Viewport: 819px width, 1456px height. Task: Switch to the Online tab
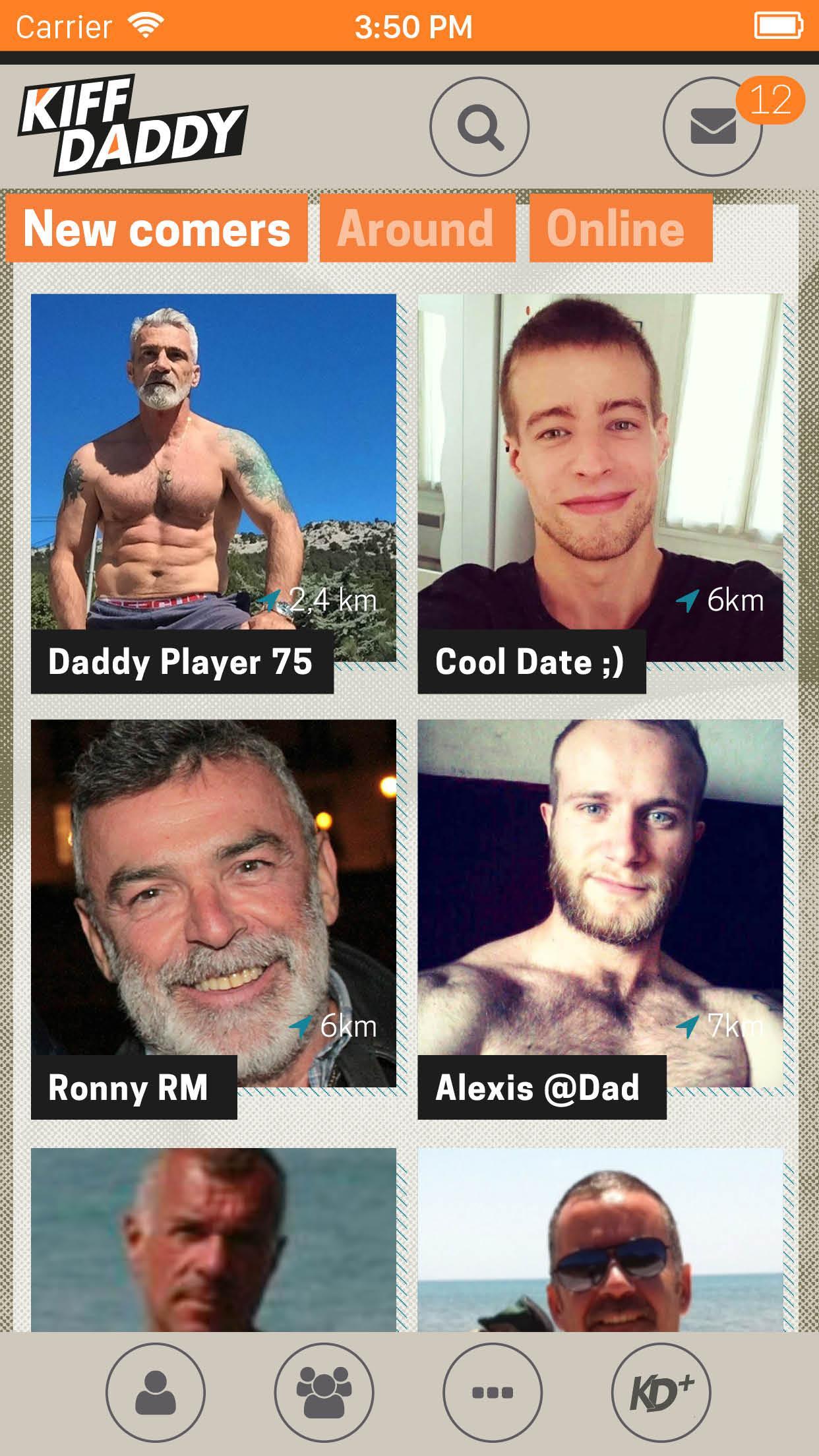coord(620,228)
